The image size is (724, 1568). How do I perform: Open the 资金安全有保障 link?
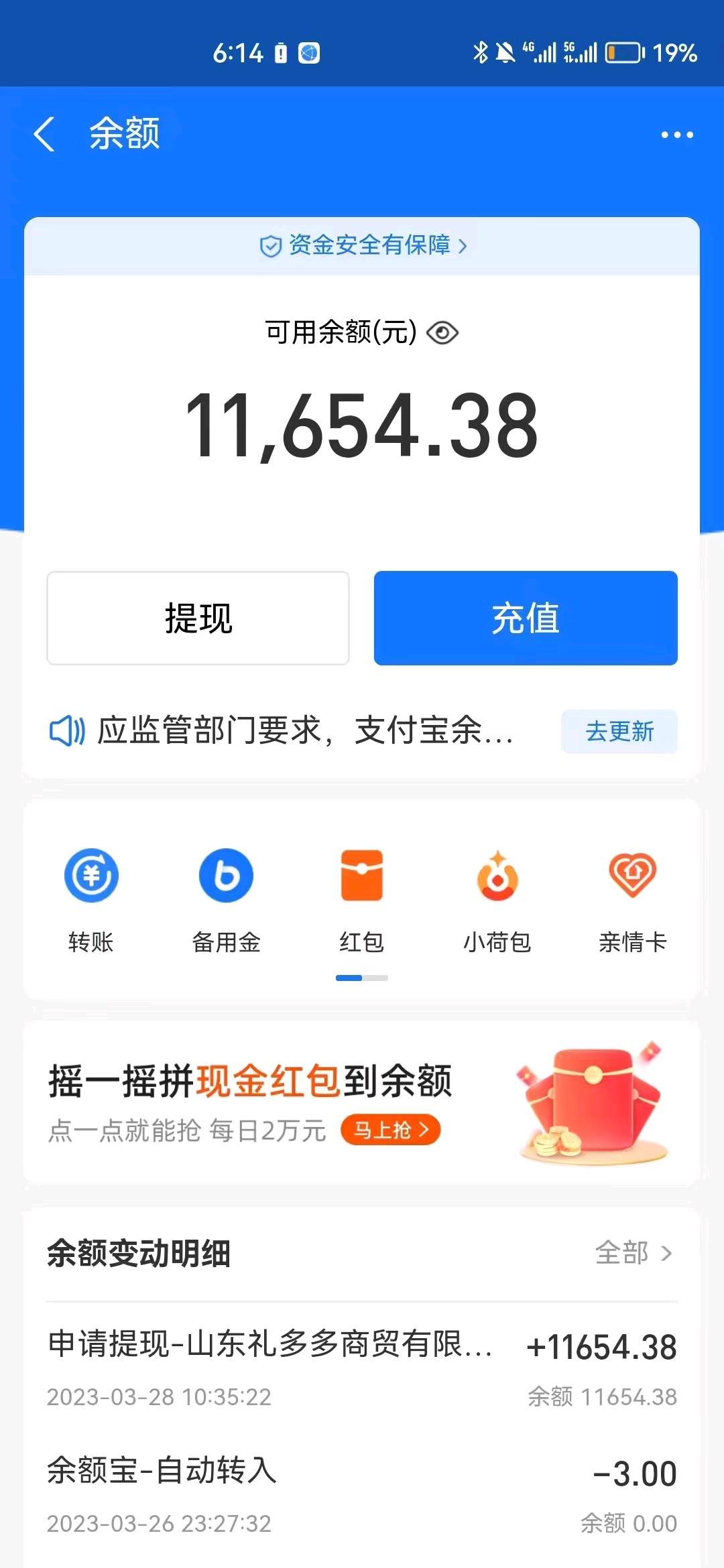pyautogui.click(x=363, y=245)
